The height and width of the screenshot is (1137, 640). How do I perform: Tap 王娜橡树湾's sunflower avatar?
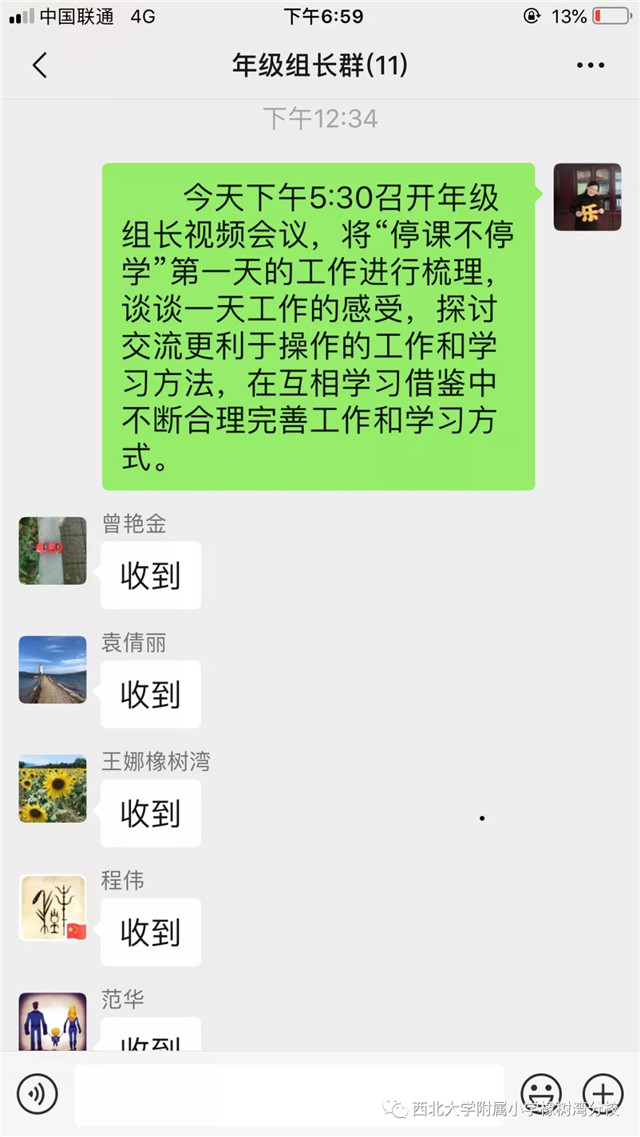(x=52, y=789)
